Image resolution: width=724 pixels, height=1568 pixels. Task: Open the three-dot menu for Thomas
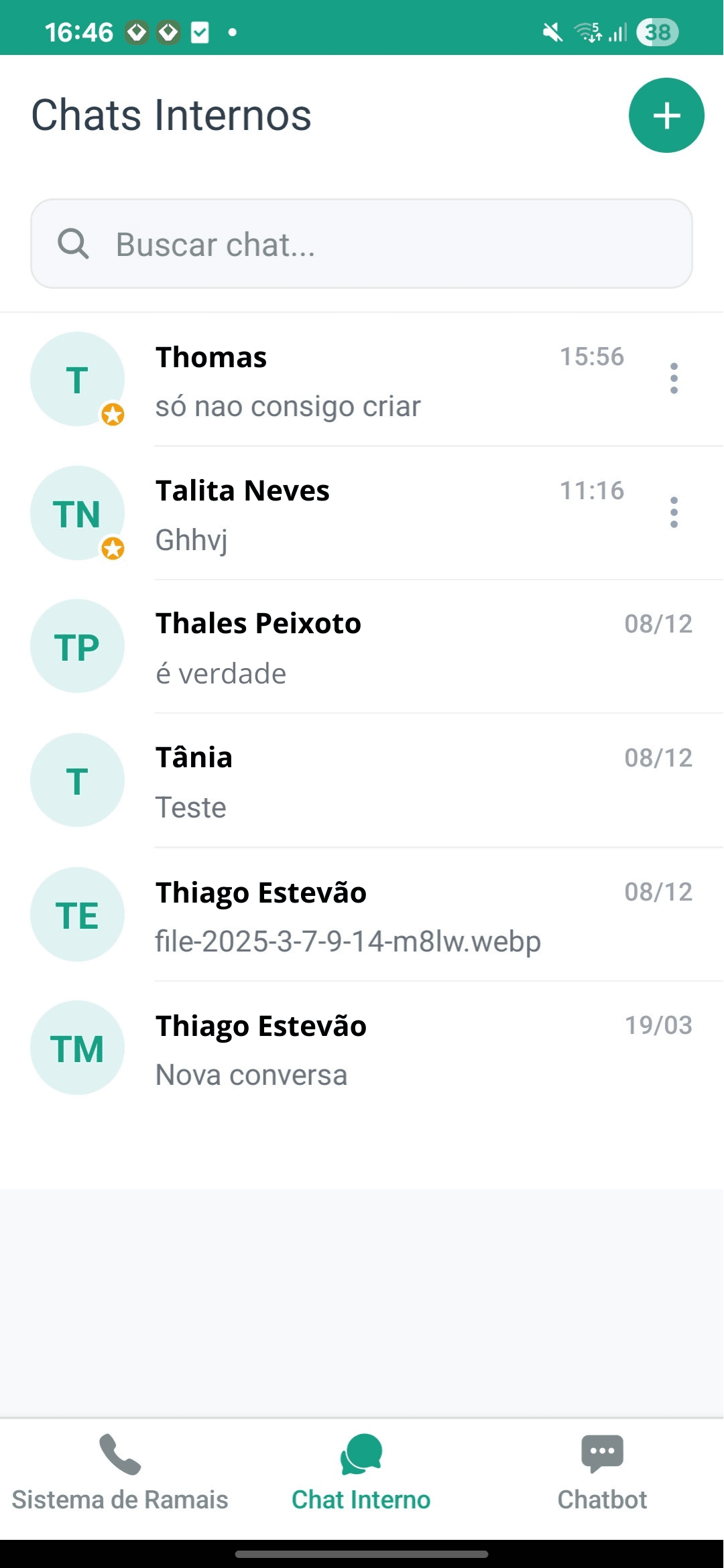pyautogui.click(x=674, y=379)
